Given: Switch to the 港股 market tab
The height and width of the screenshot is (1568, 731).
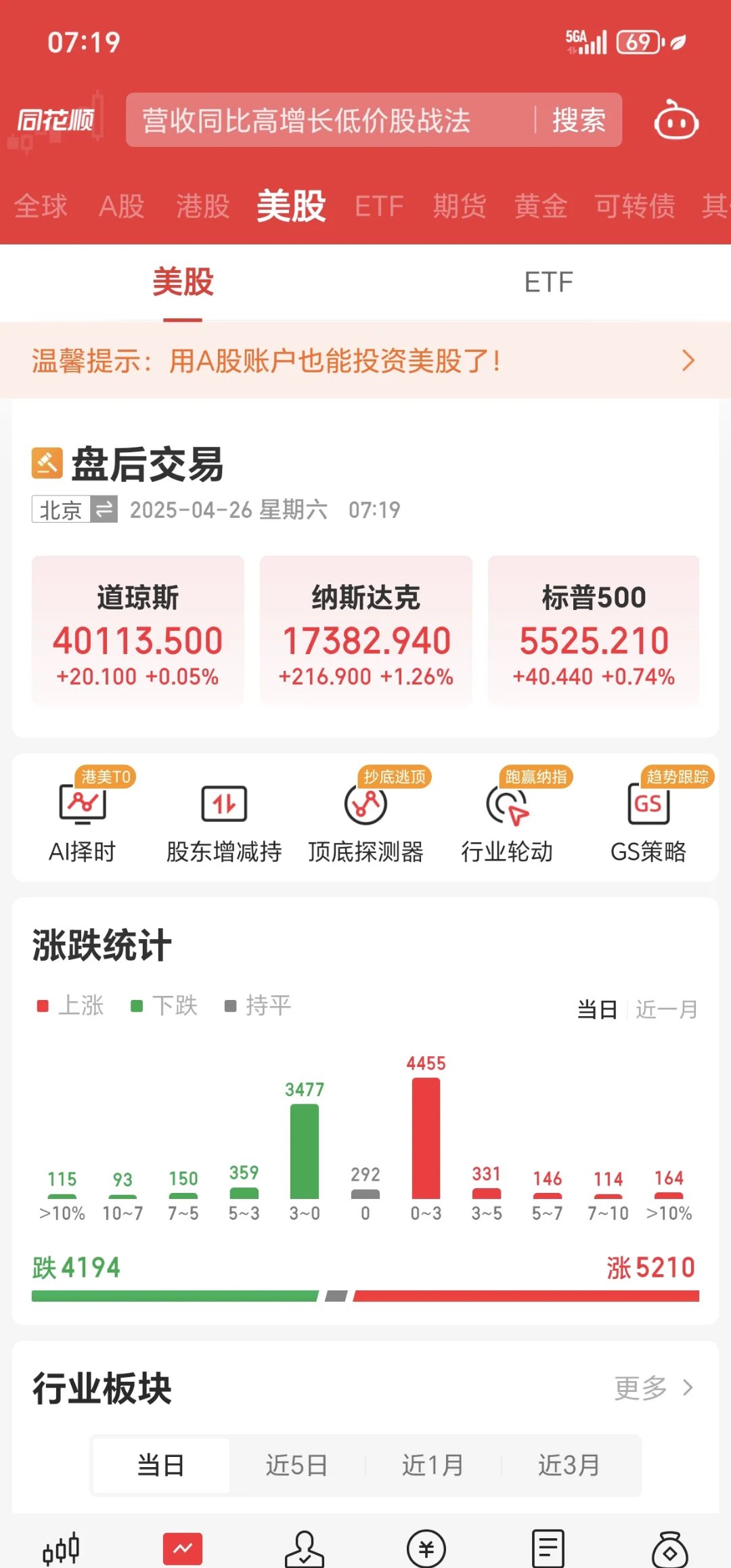Looking at the screenshot, I should [x=202, y=206].
